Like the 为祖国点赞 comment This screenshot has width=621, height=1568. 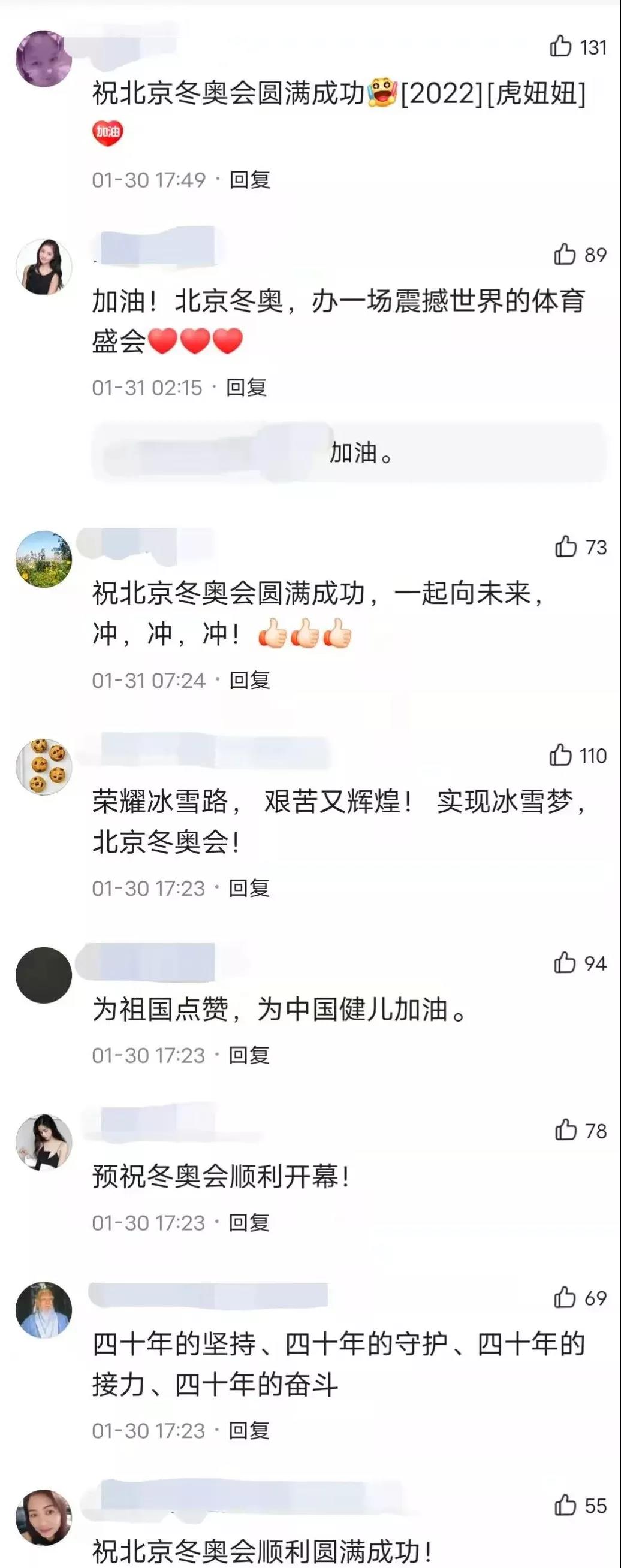(x=565, y=963)
